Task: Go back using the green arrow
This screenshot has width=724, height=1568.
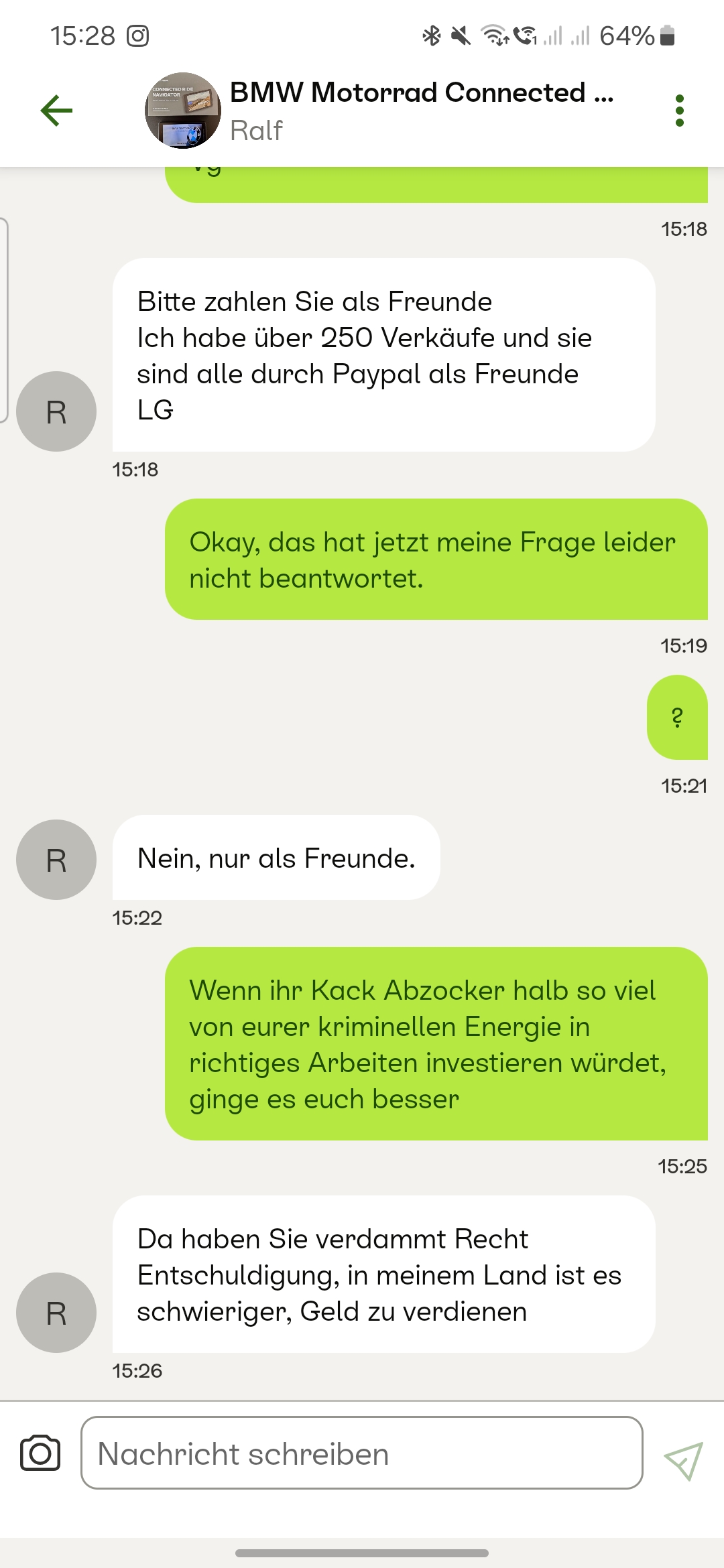Action: [56, 111]
